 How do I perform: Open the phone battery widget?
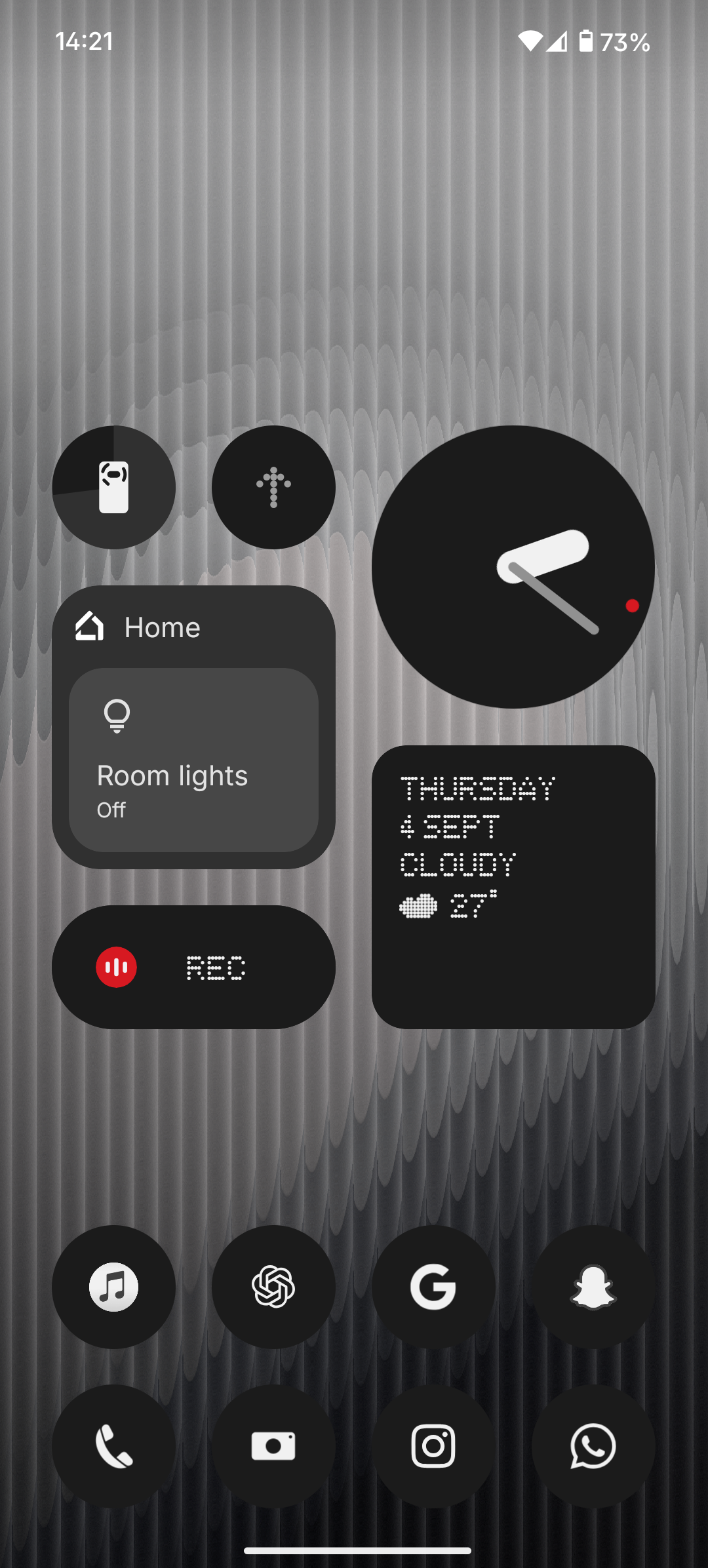[x=113, y=487]
